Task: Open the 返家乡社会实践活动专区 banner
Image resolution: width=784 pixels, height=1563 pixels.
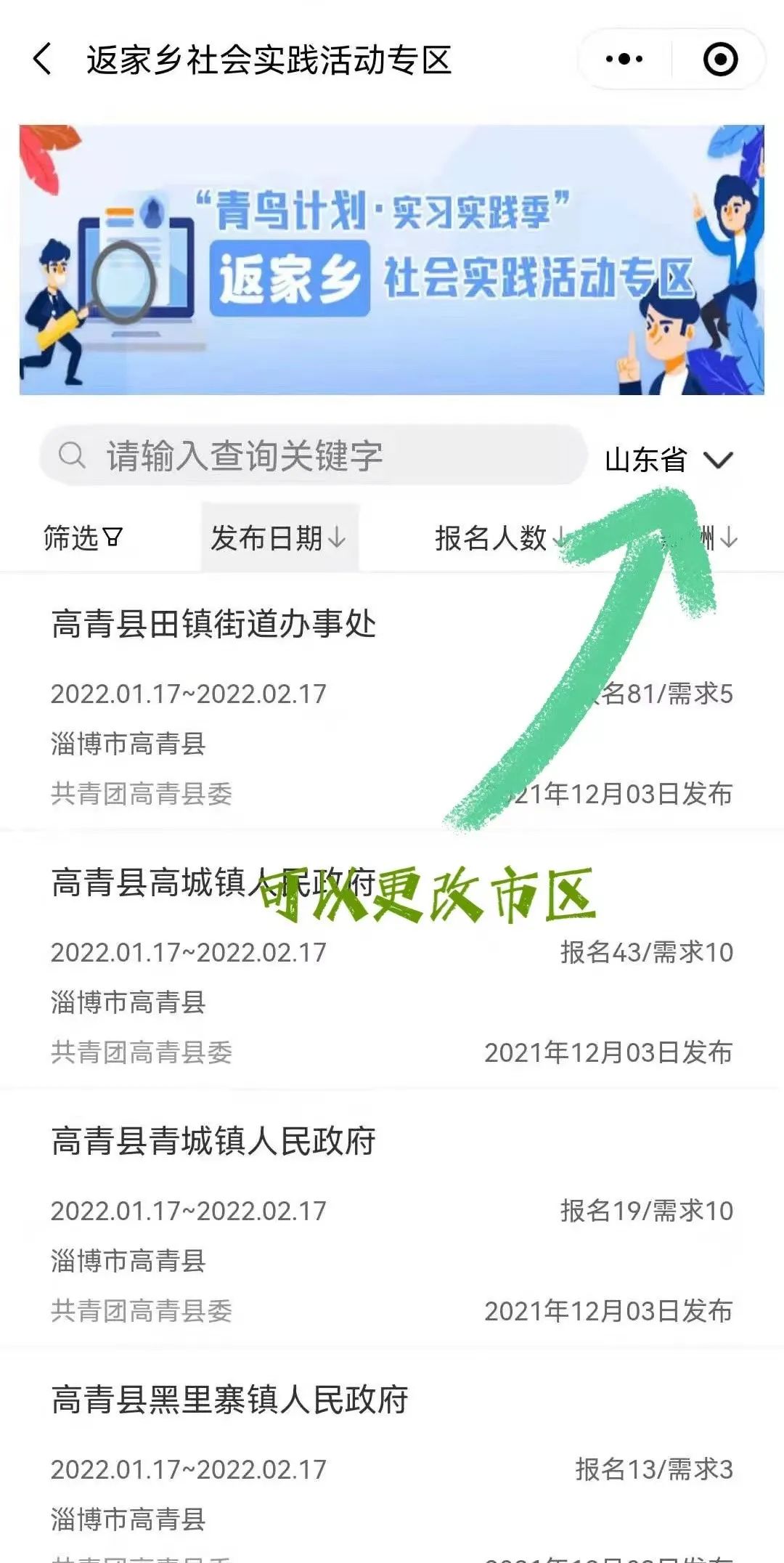Action: point(392,260)
